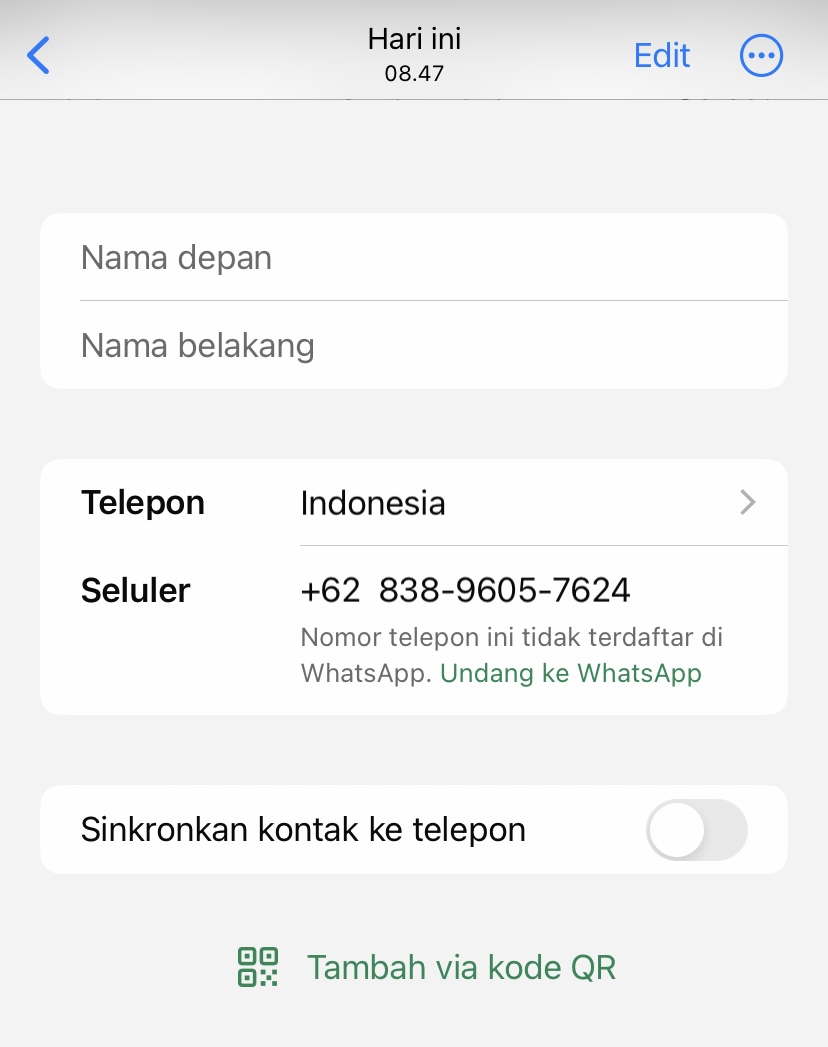Screen dimensions: 828x1047
Task: Tap the Edit button
Action: click(x=662, y=55)
